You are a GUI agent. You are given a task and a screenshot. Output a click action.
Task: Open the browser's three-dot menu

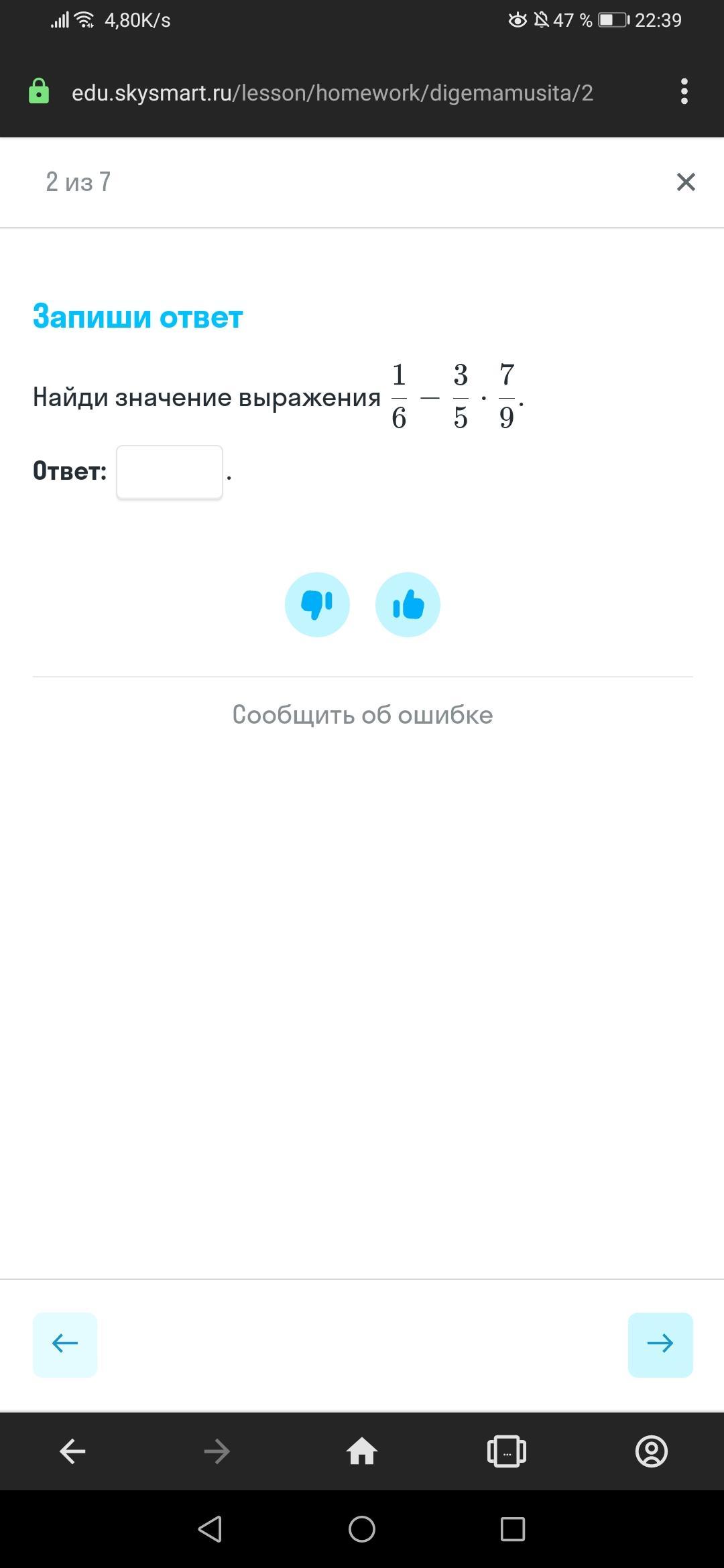(684, 92)
